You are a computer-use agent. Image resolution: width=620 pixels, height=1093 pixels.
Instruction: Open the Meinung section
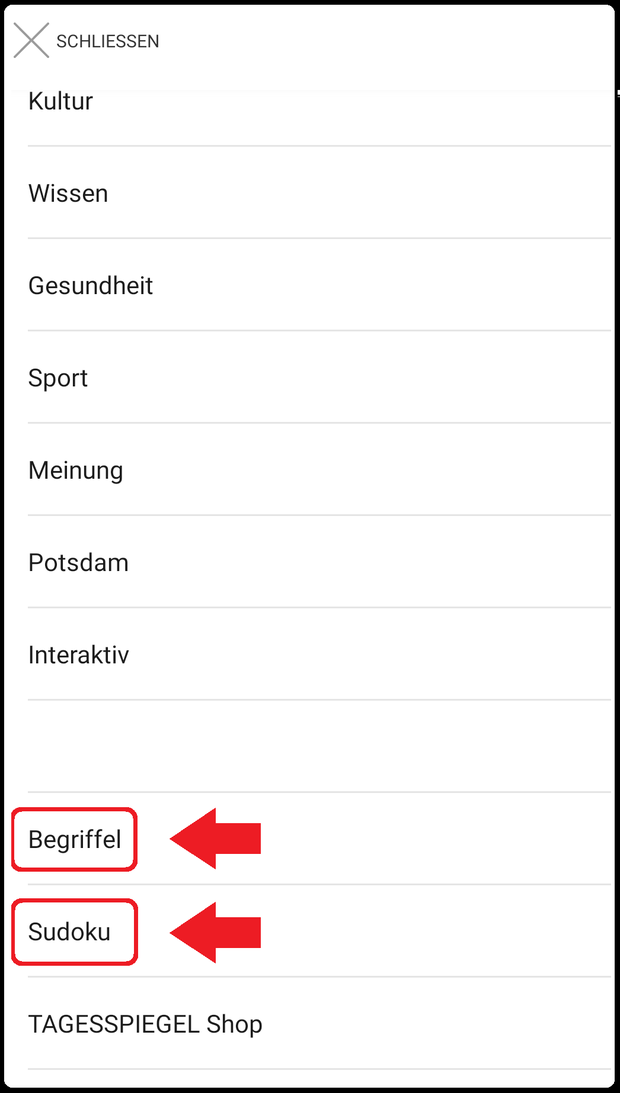(x=319, y=470)
